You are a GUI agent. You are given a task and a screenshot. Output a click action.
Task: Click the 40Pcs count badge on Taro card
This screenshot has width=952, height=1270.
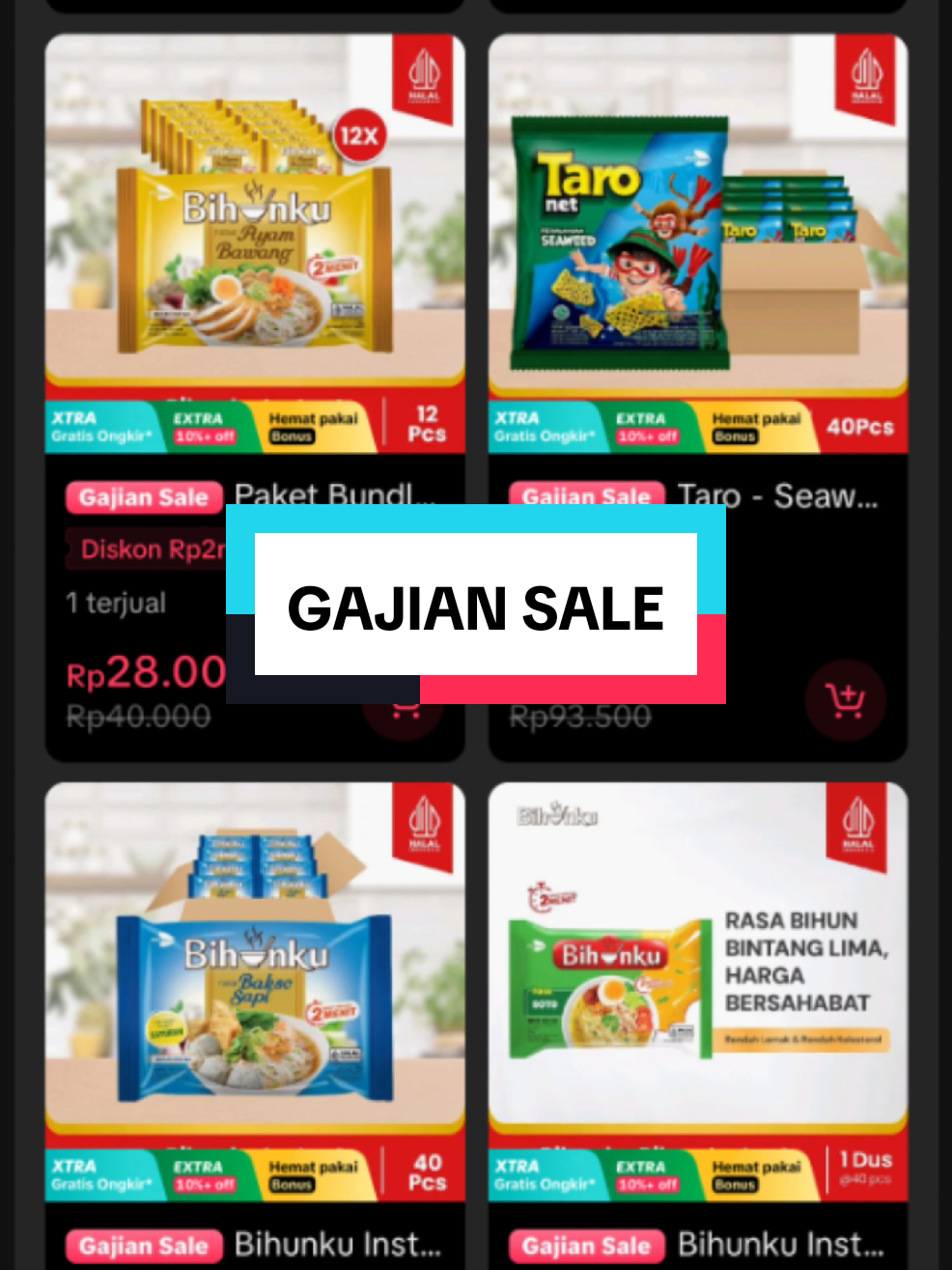pos(860,425)
